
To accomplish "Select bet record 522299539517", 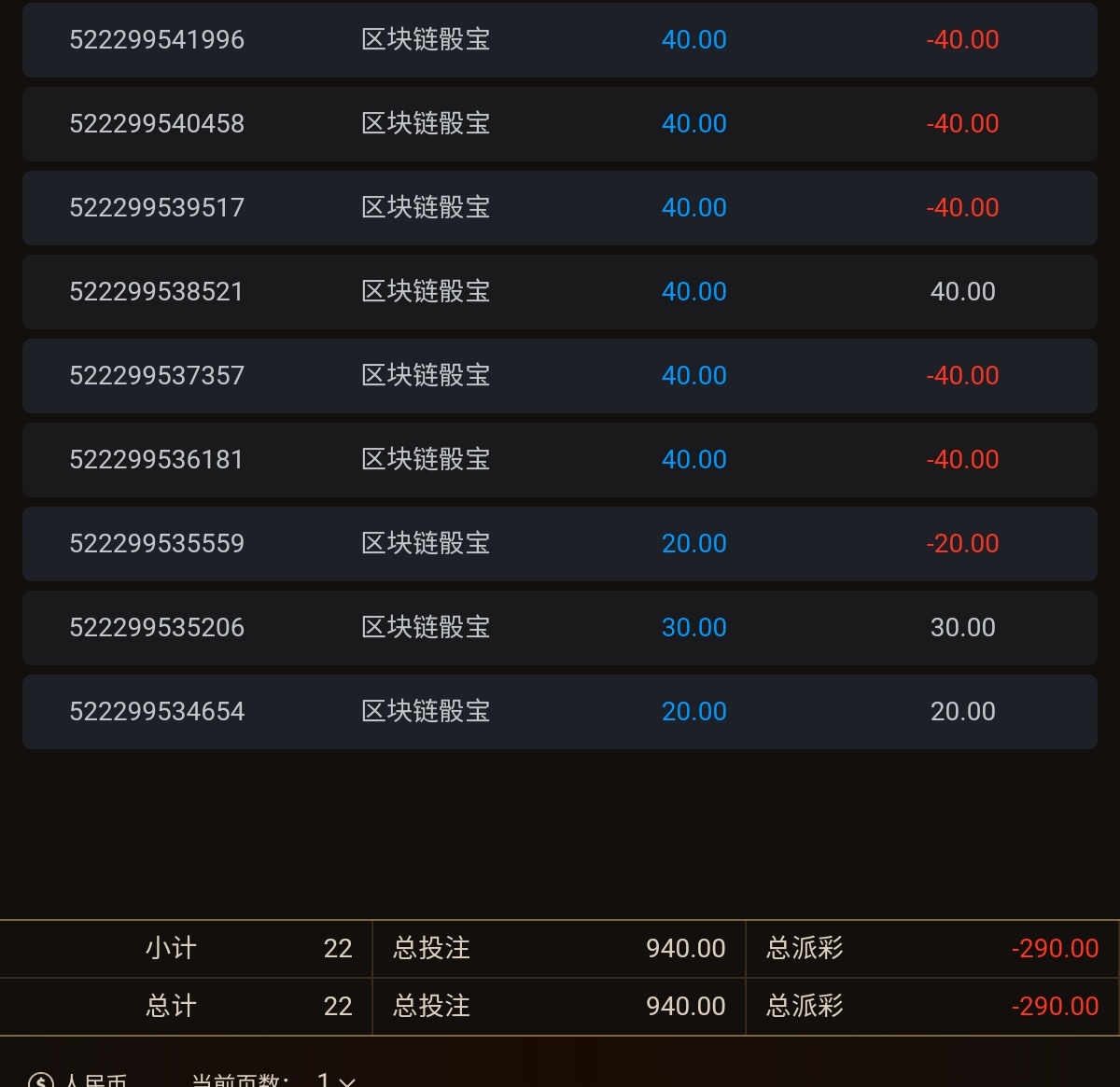I will pyautogui.click(x=559, y=208).
